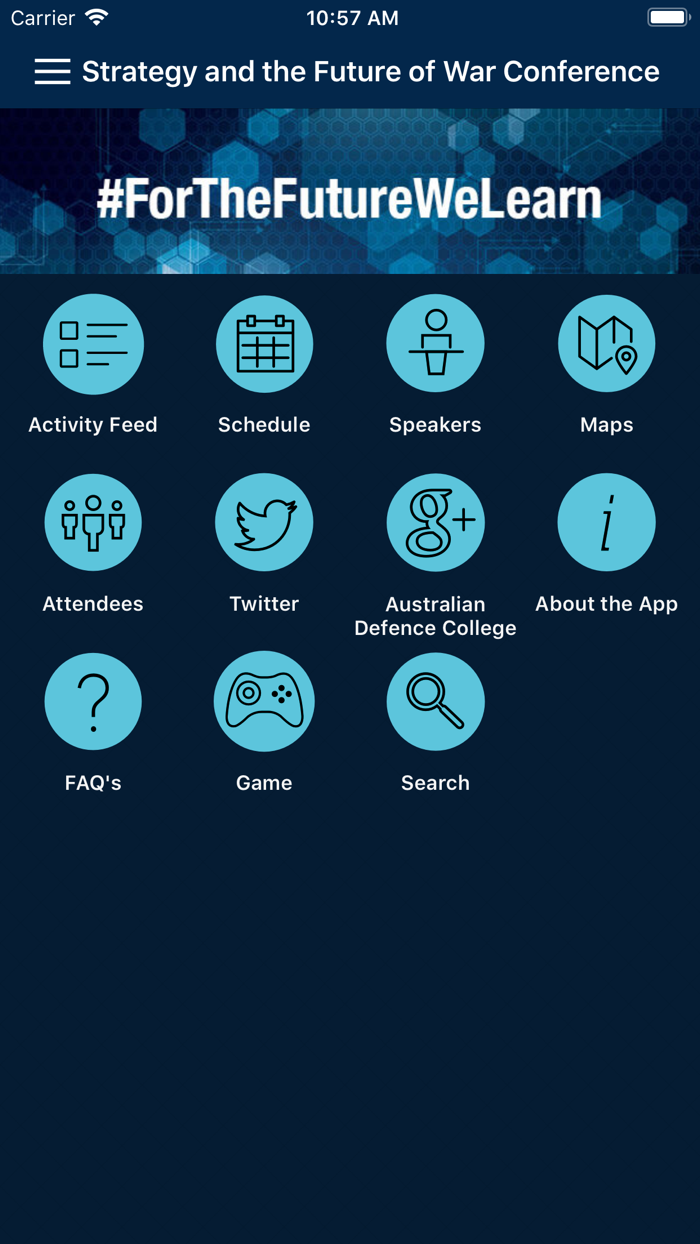
Task: Tap the Search magnifier tile
Action: coord(435,702)
